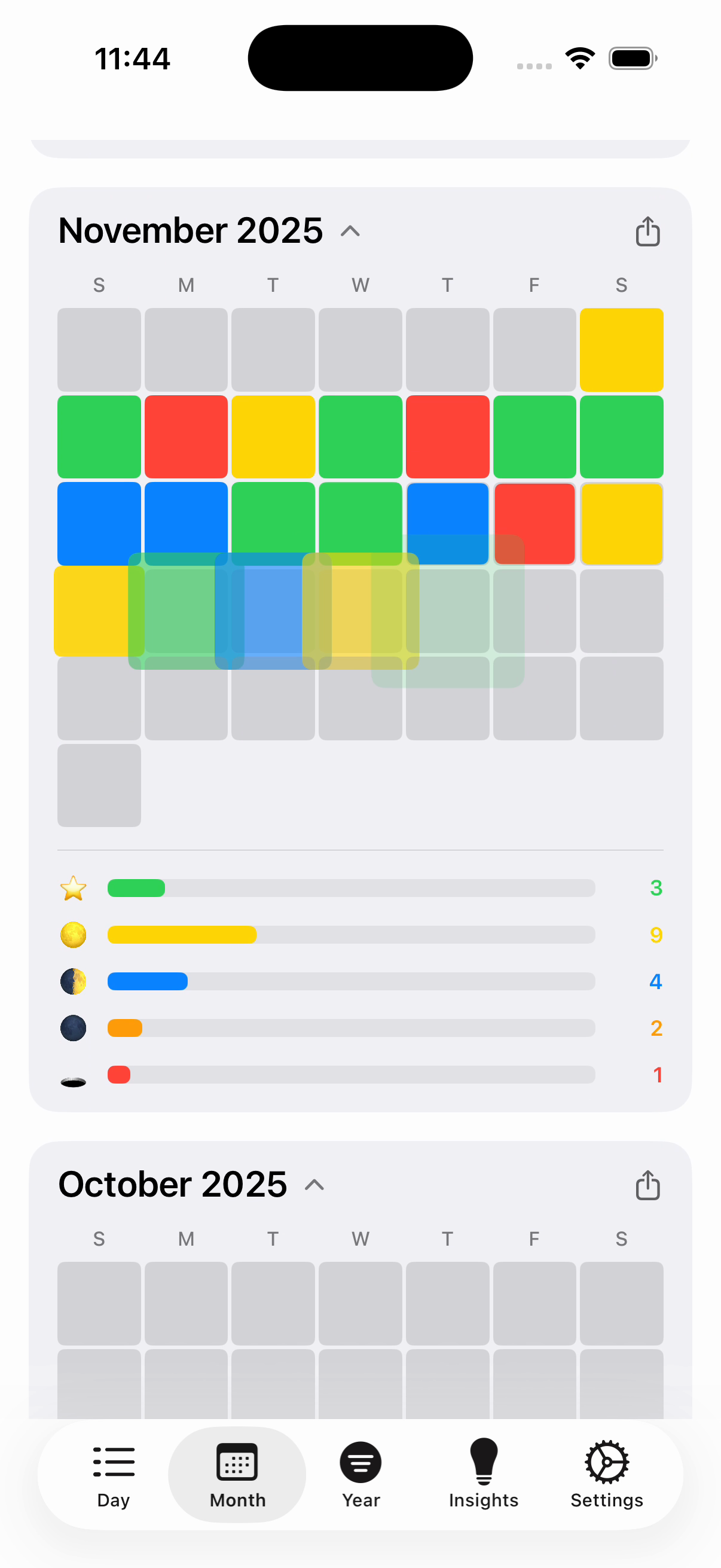Image resolution: width=721 pixels, height=1568 pixels.
Task: Go to the Insights tab
Action: tap(483, 1474)
